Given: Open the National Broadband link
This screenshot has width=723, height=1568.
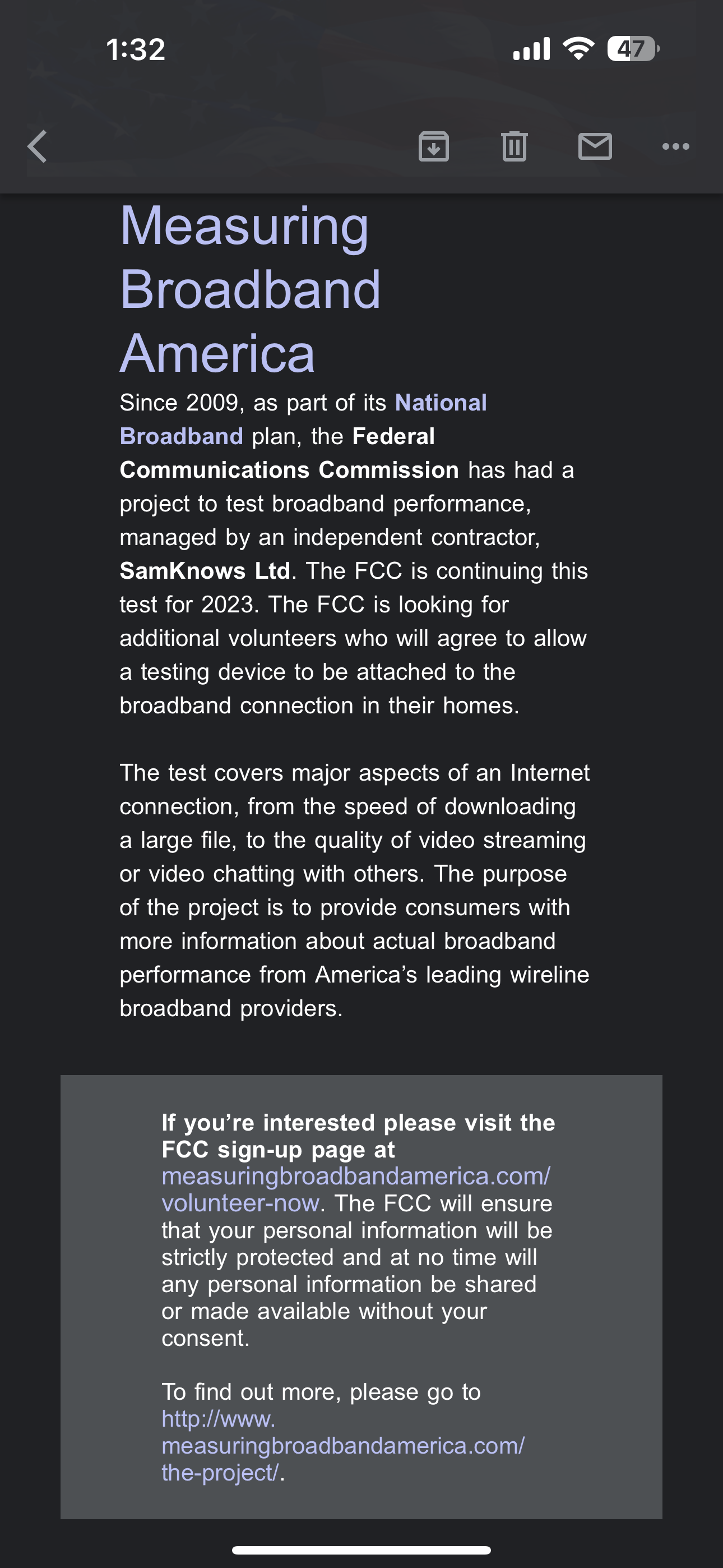Looking at the screenshot, I should 303,419.
